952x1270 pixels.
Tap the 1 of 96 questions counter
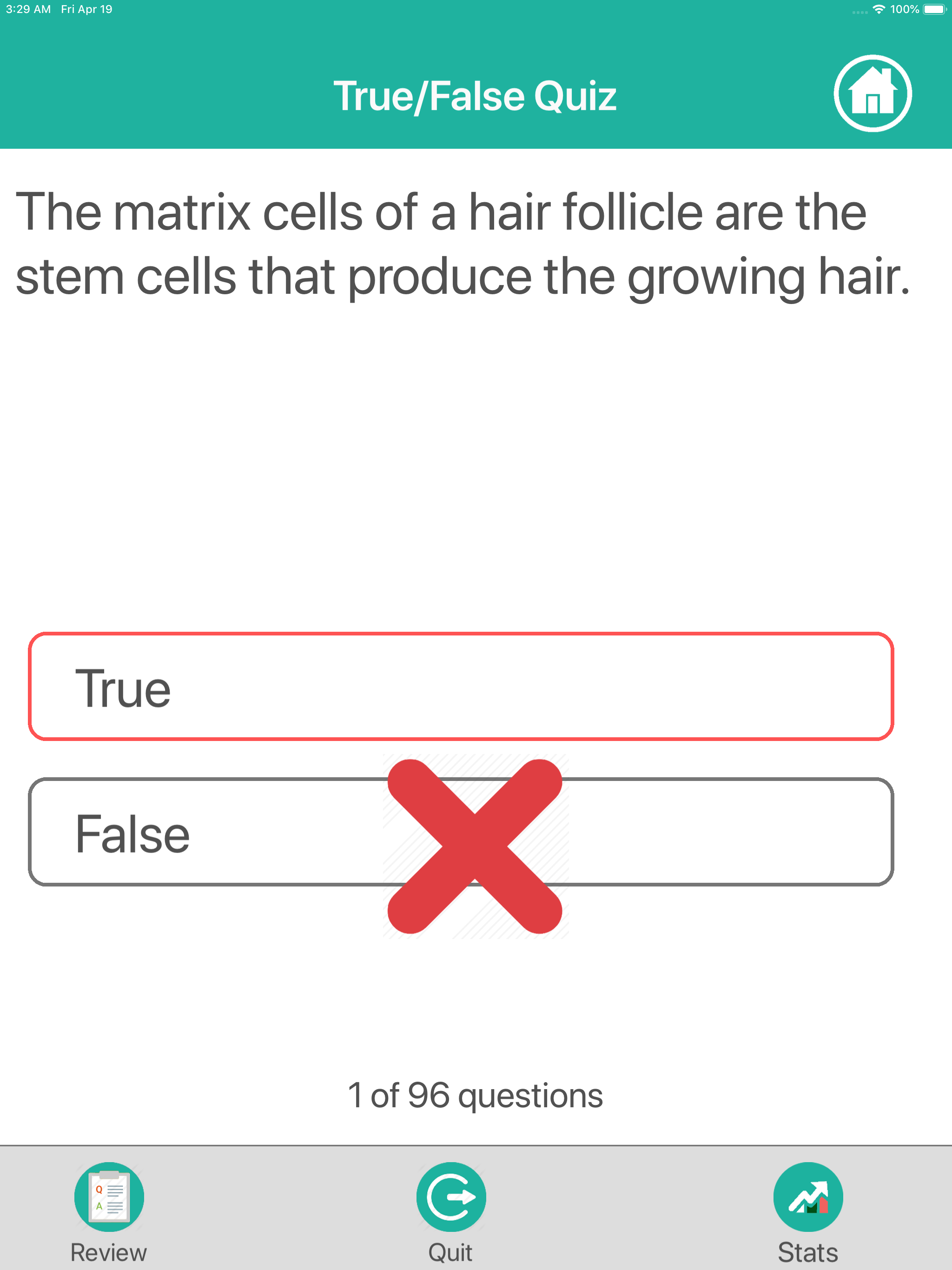(476, 1094)
